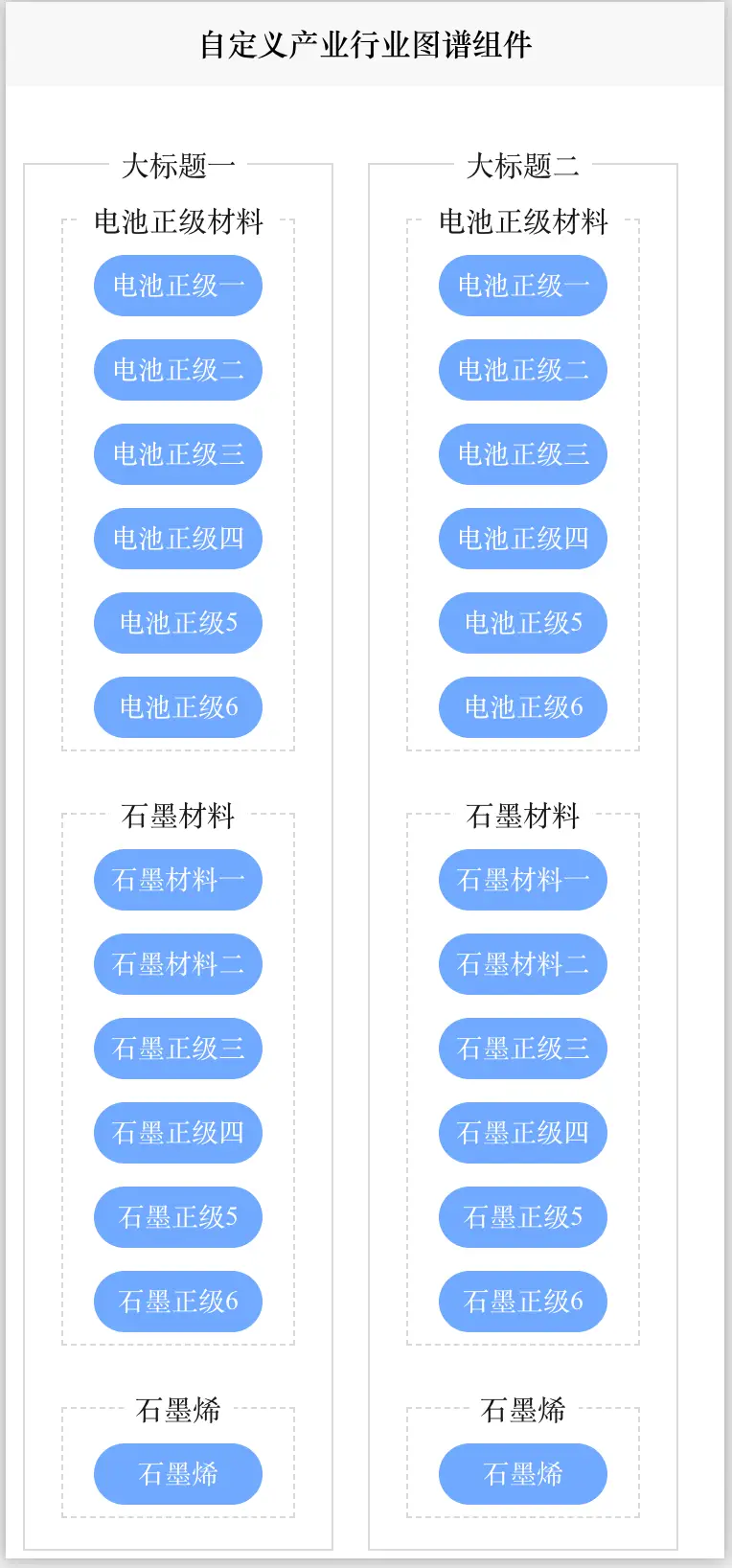Choose 电池正级6 under 大标题一

point(178,707)
